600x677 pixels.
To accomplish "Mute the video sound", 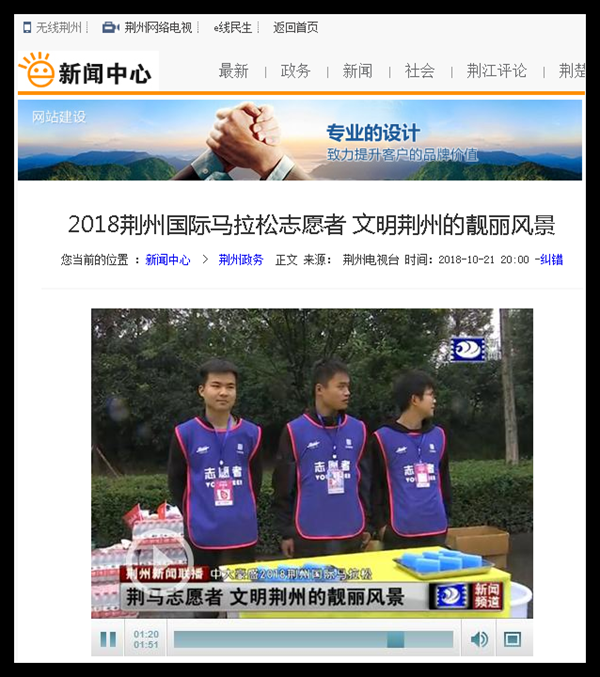I will (x=480, y=639).
